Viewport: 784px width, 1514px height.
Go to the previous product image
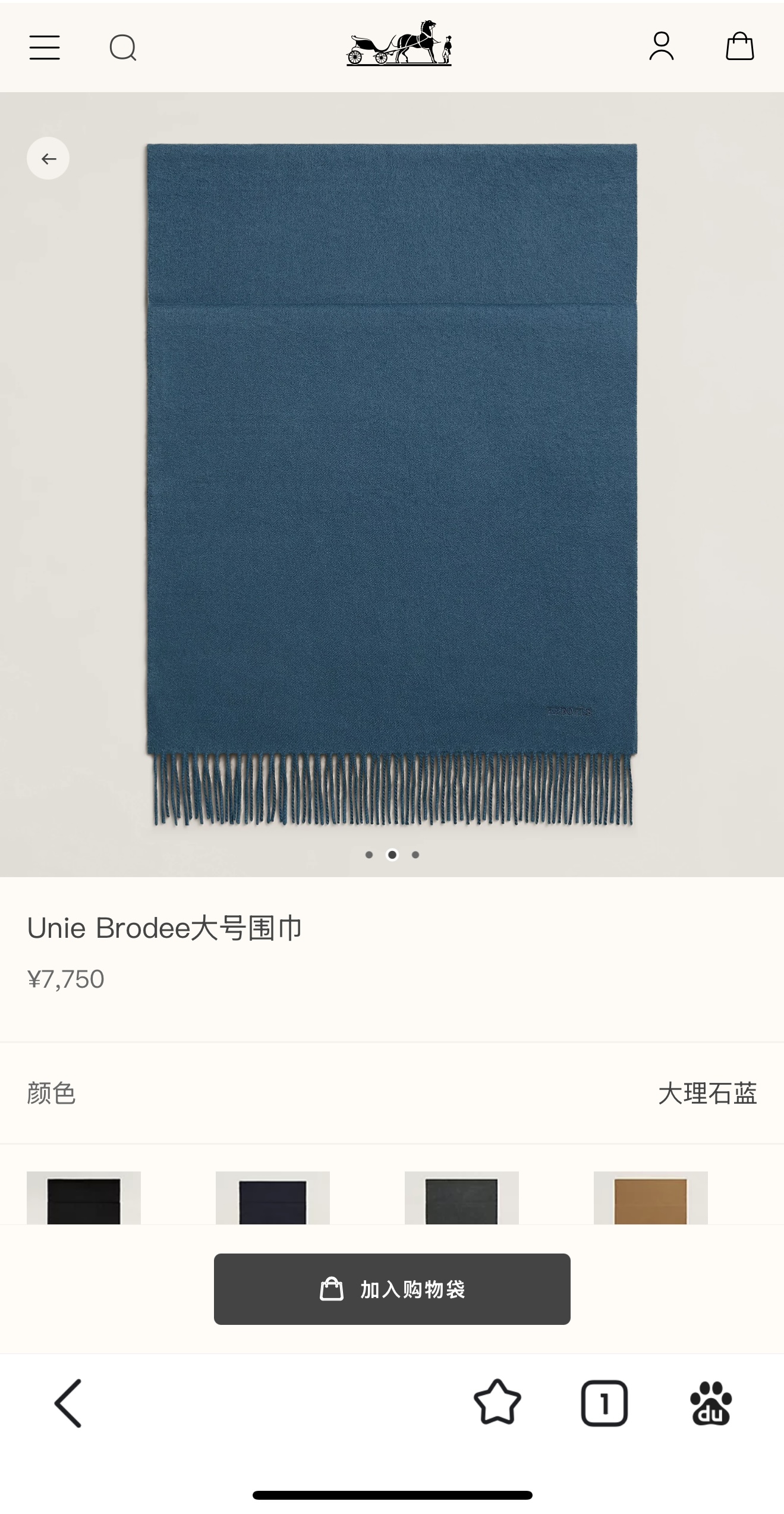tap(48, 159)
